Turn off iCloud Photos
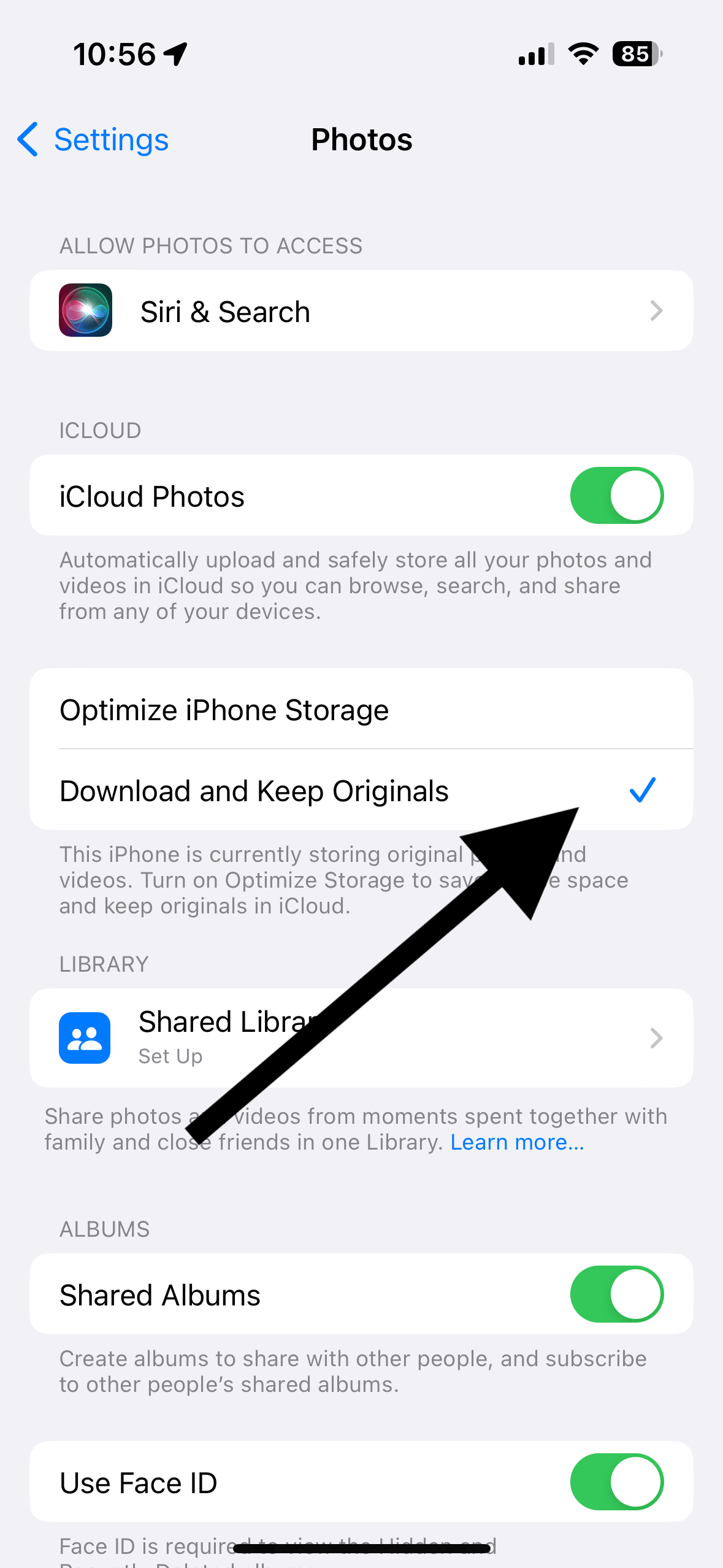723x1568 pixels. [616, 495]
